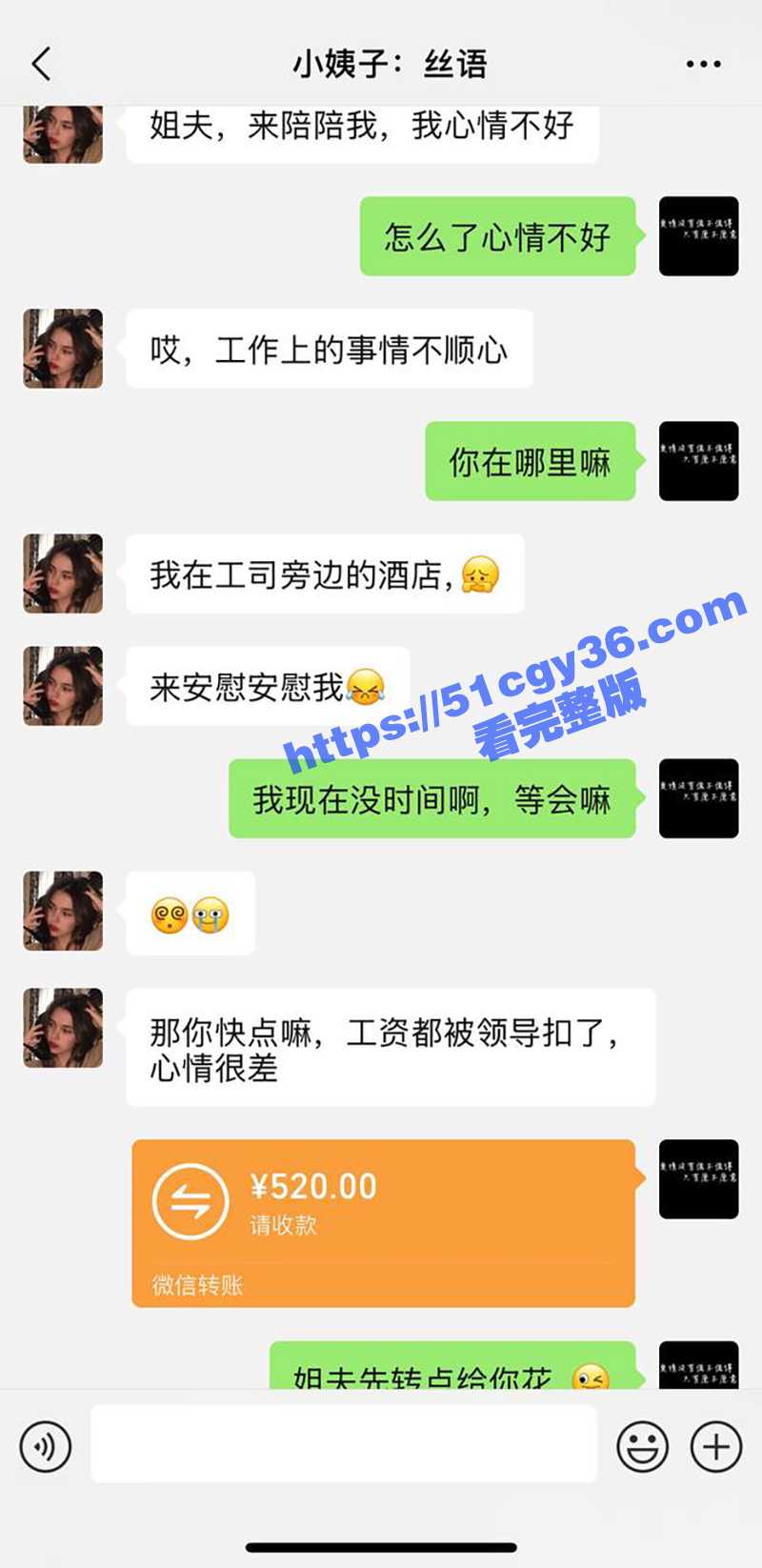762x1568 pixels.
Task: Open the plus attachment menu
Action: [715, 1447]
